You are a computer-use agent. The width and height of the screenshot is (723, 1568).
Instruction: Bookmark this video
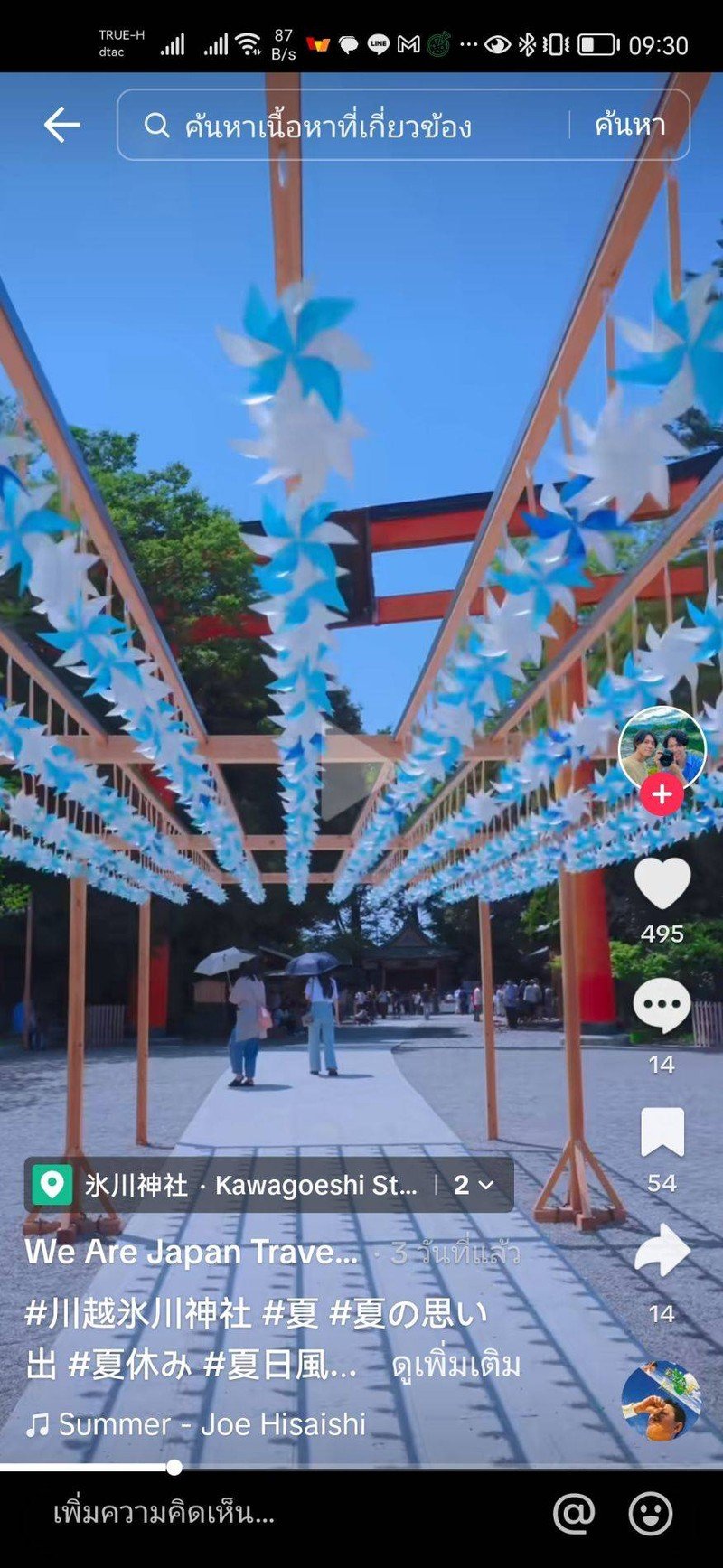tap(662, 1132)
